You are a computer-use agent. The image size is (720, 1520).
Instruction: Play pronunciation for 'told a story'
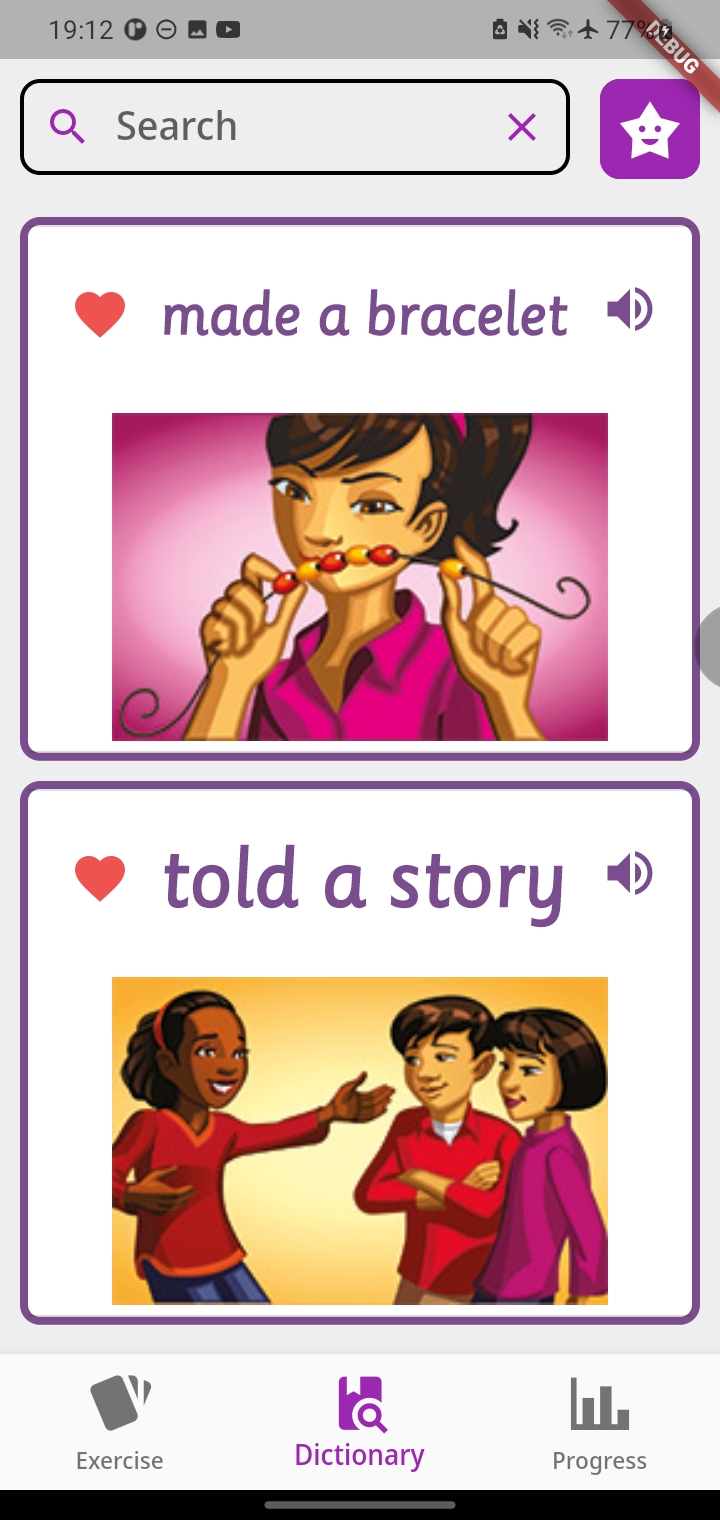(630, 874)
